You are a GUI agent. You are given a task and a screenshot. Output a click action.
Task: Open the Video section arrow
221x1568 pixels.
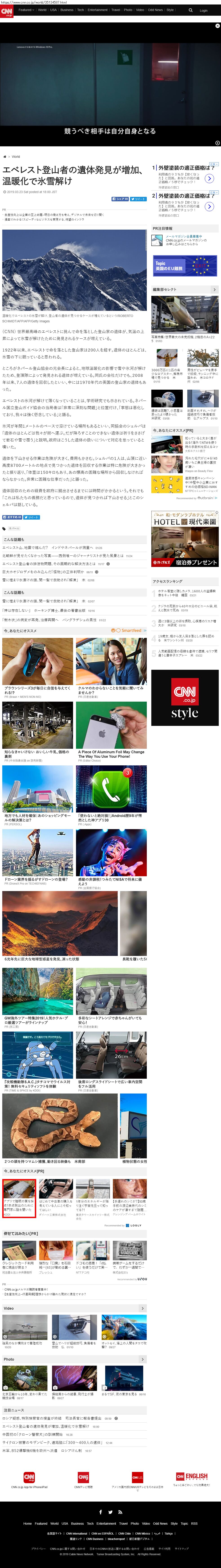tap(143, 1308)
